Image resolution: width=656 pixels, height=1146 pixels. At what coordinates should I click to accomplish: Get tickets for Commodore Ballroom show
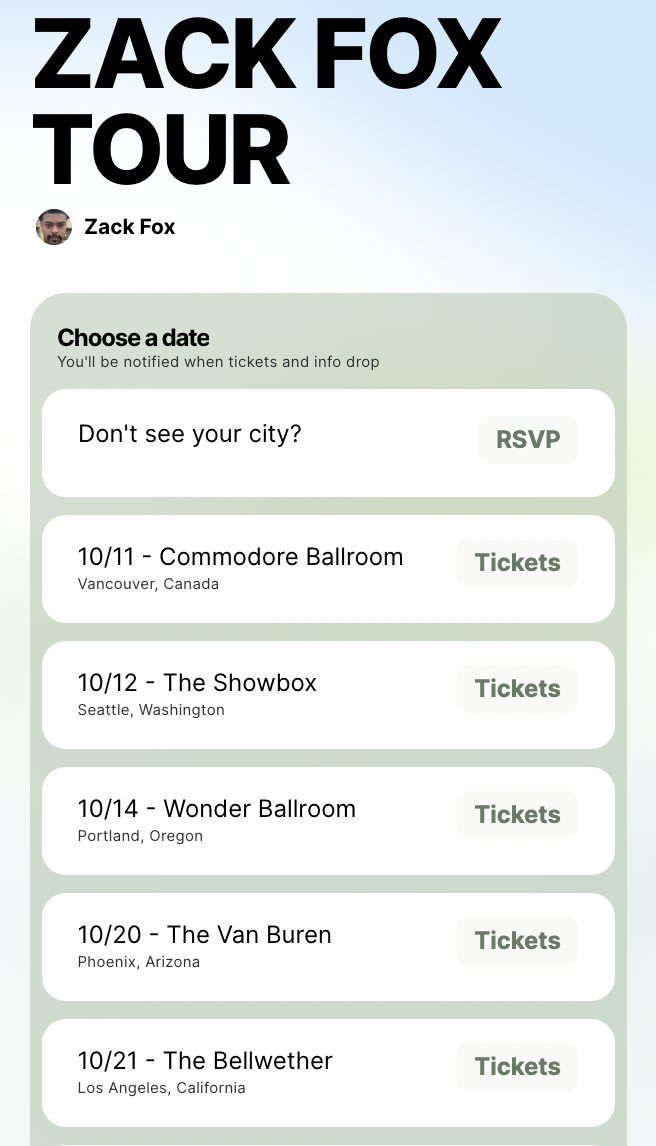[517, 563]
